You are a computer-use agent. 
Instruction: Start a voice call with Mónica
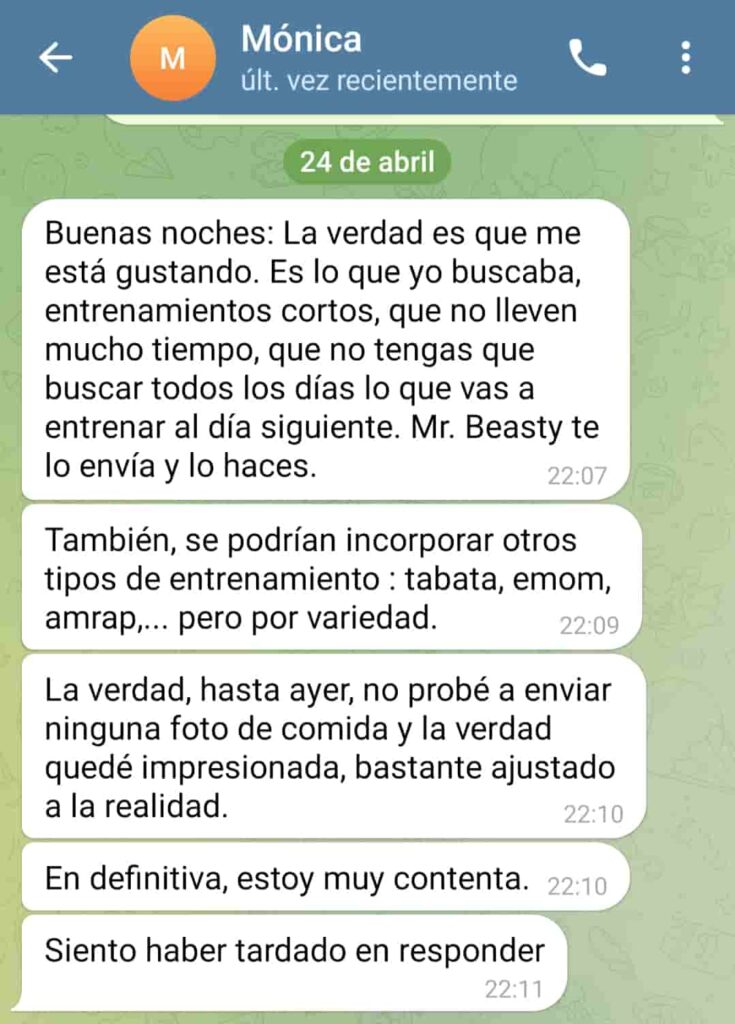tap(587, 58)
